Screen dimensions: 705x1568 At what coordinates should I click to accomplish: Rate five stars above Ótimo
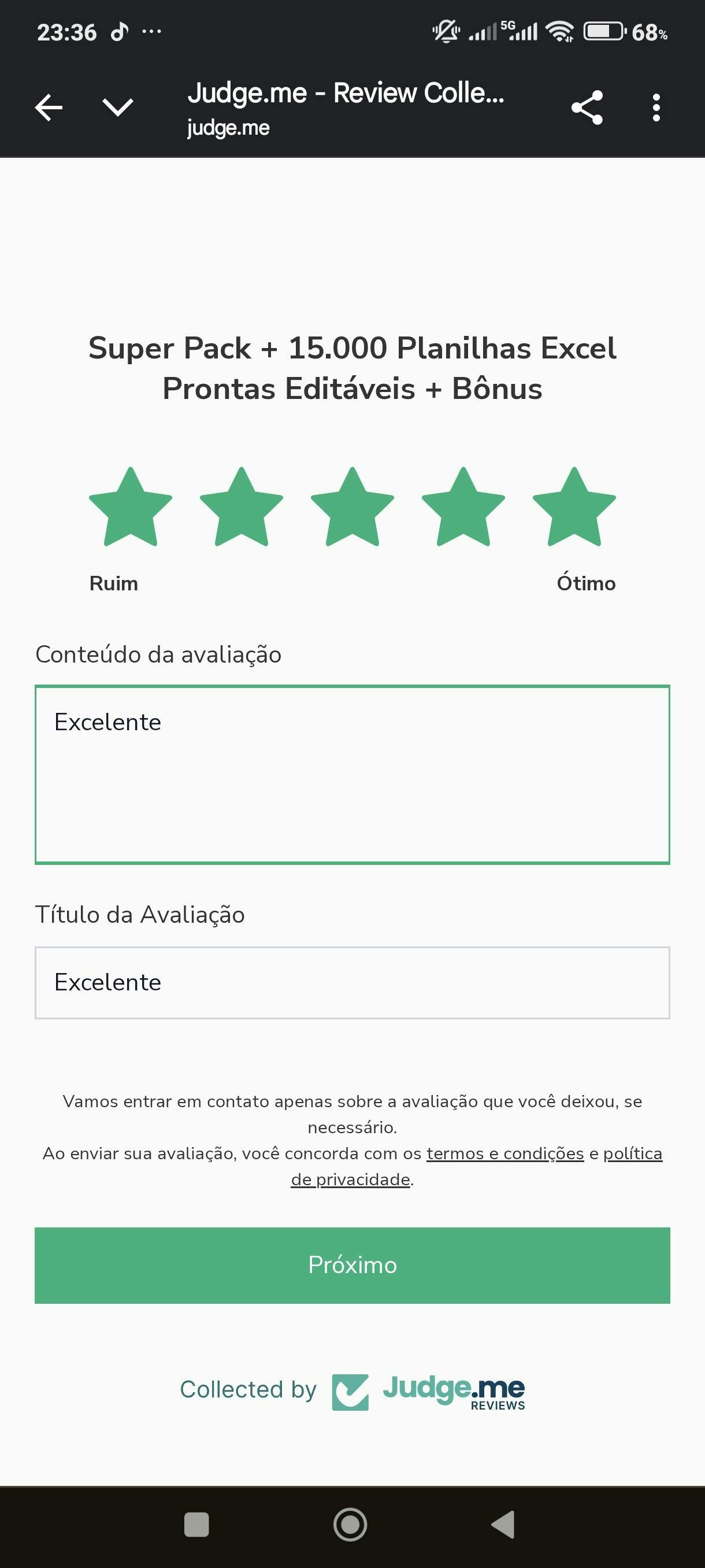click(574, 506)
